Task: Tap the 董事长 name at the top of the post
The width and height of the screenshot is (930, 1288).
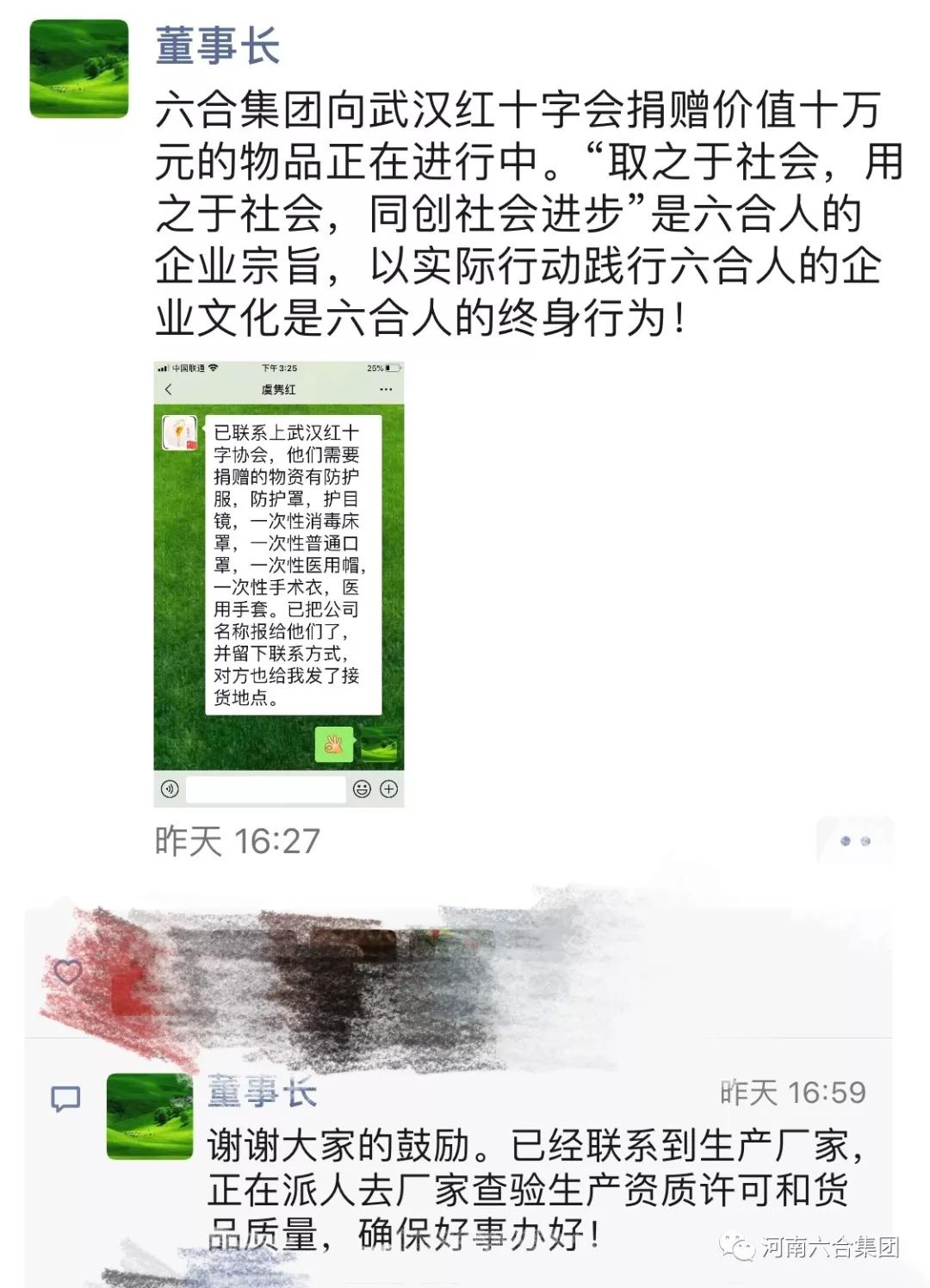Action: click(217, 45)
